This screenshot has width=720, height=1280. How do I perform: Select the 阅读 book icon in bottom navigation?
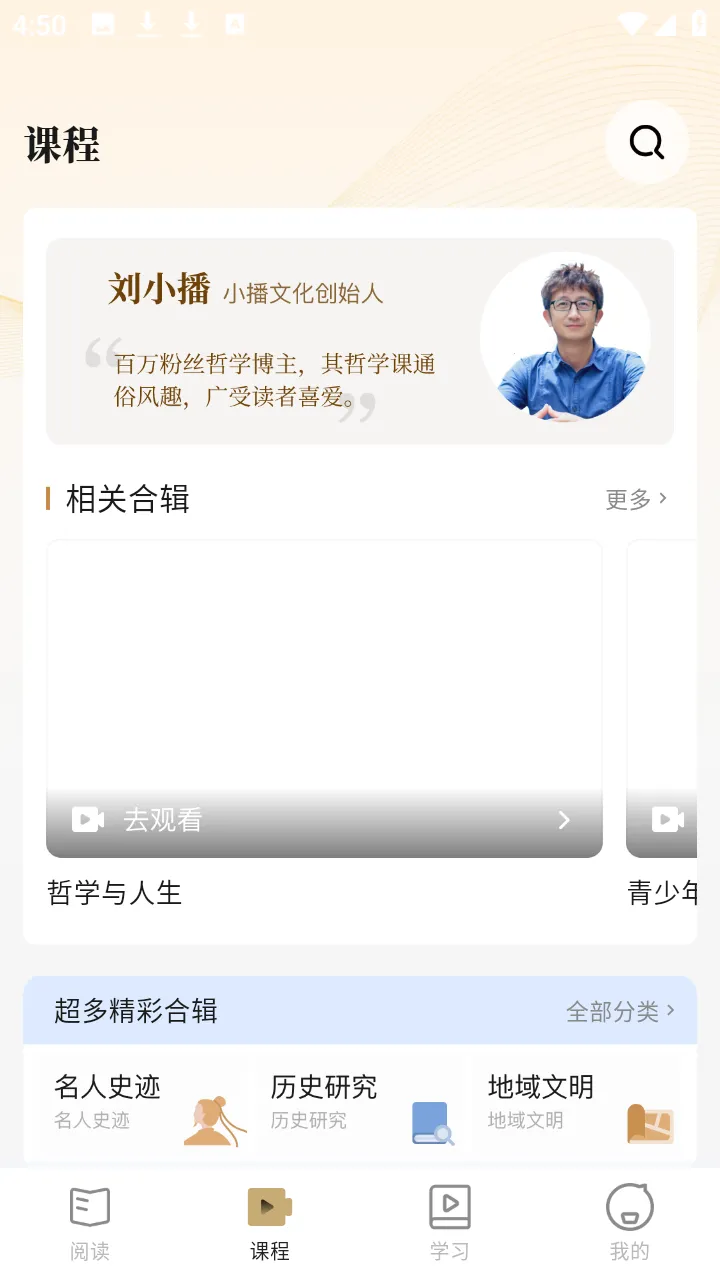pyautogui.click(x=89, y=1206)
